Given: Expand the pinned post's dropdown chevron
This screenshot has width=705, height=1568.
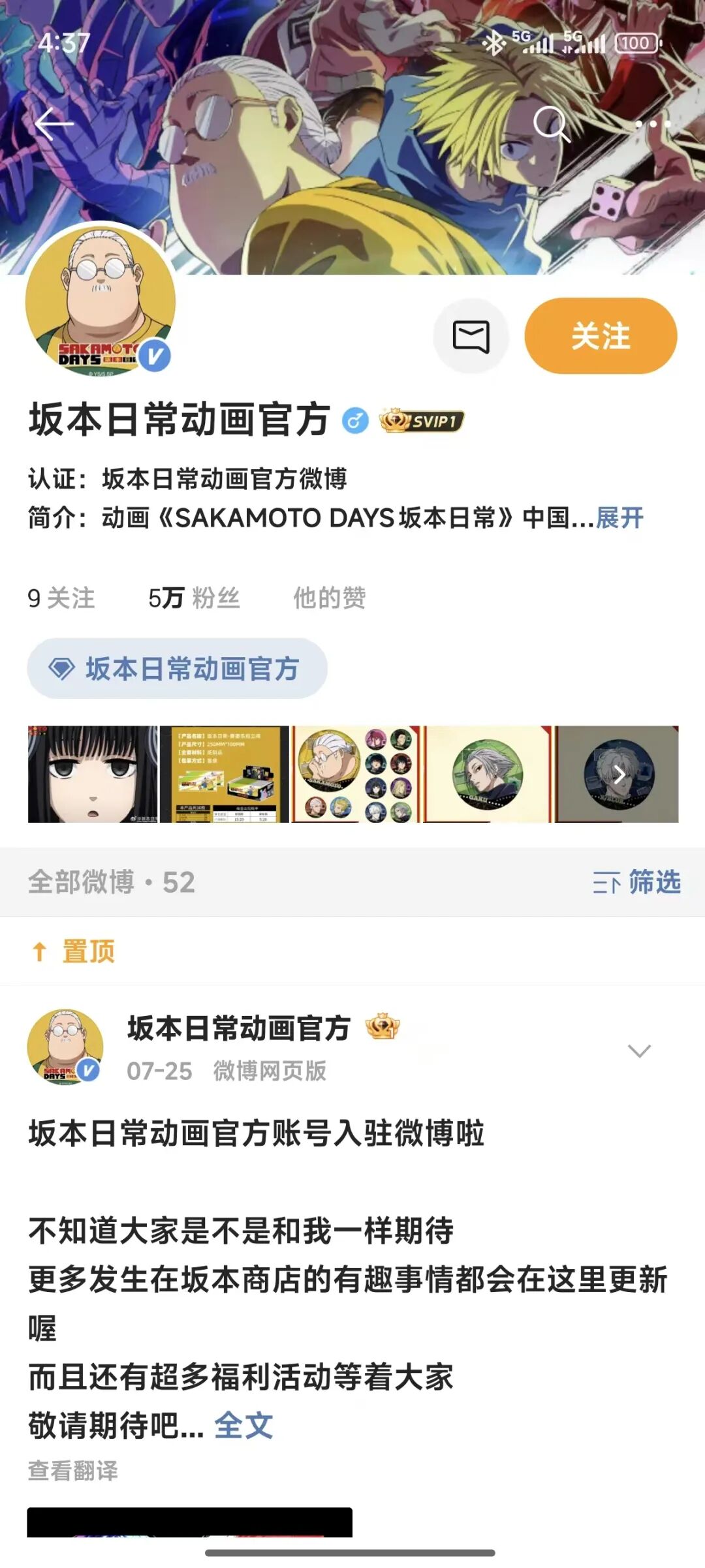Looking at the screenshot, I should tap(639, 1051).
